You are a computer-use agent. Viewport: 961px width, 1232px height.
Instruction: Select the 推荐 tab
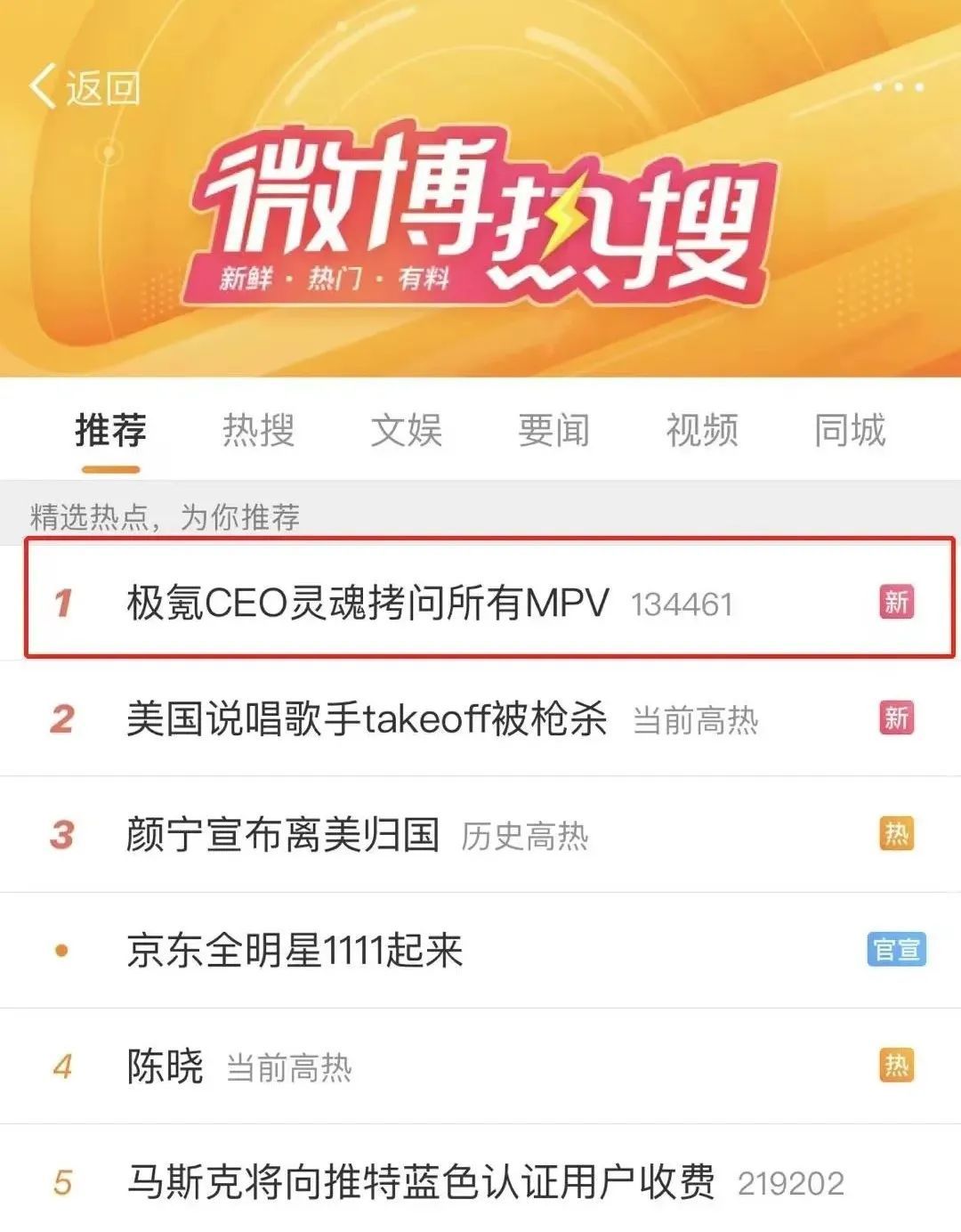click(x=111, y=431)
